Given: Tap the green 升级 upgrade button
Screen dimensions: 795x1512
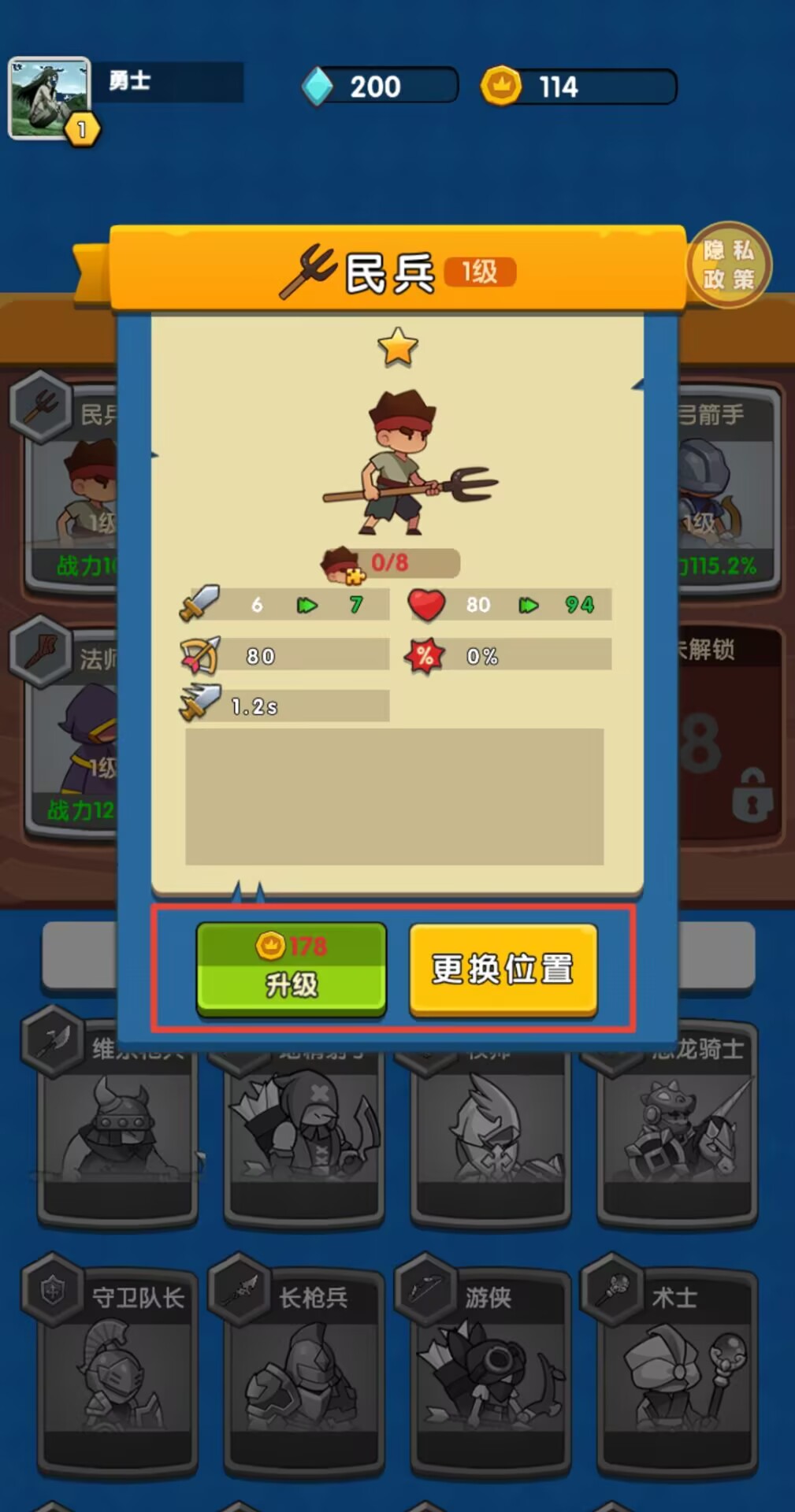Looking at the screenshot, I should pos(291,969).
